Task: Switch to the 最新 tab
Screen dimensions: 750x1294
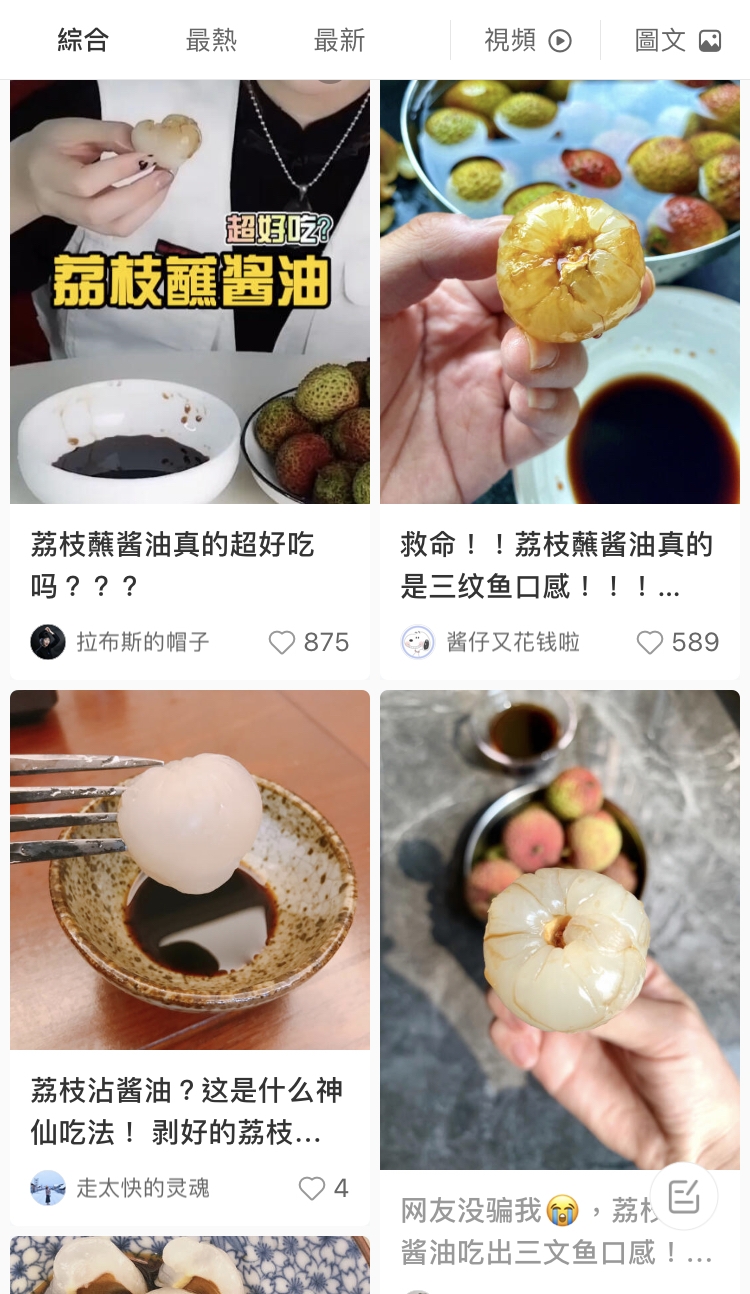Action: [x=337, y=40]
